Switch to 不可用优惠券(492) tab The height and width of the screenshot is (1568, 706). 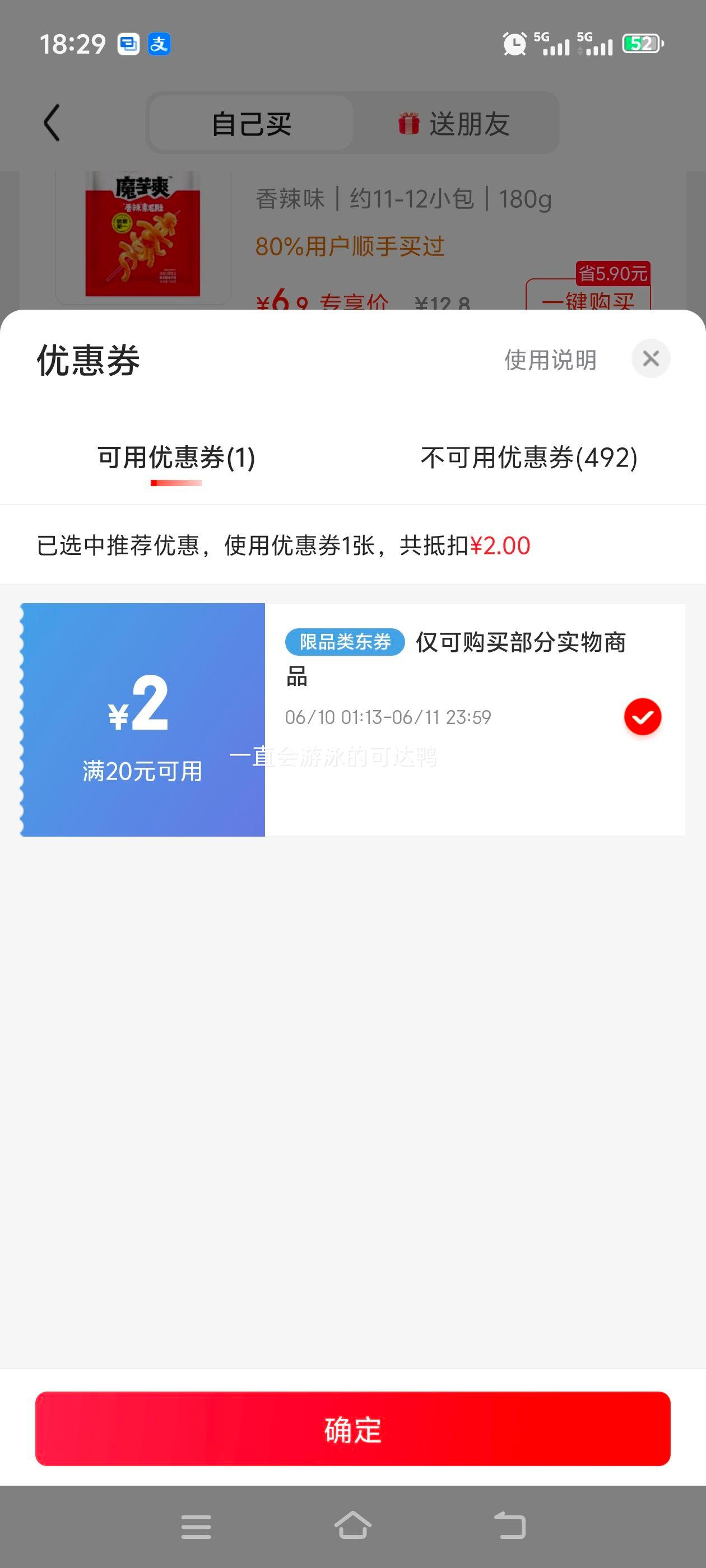[529, 458]
